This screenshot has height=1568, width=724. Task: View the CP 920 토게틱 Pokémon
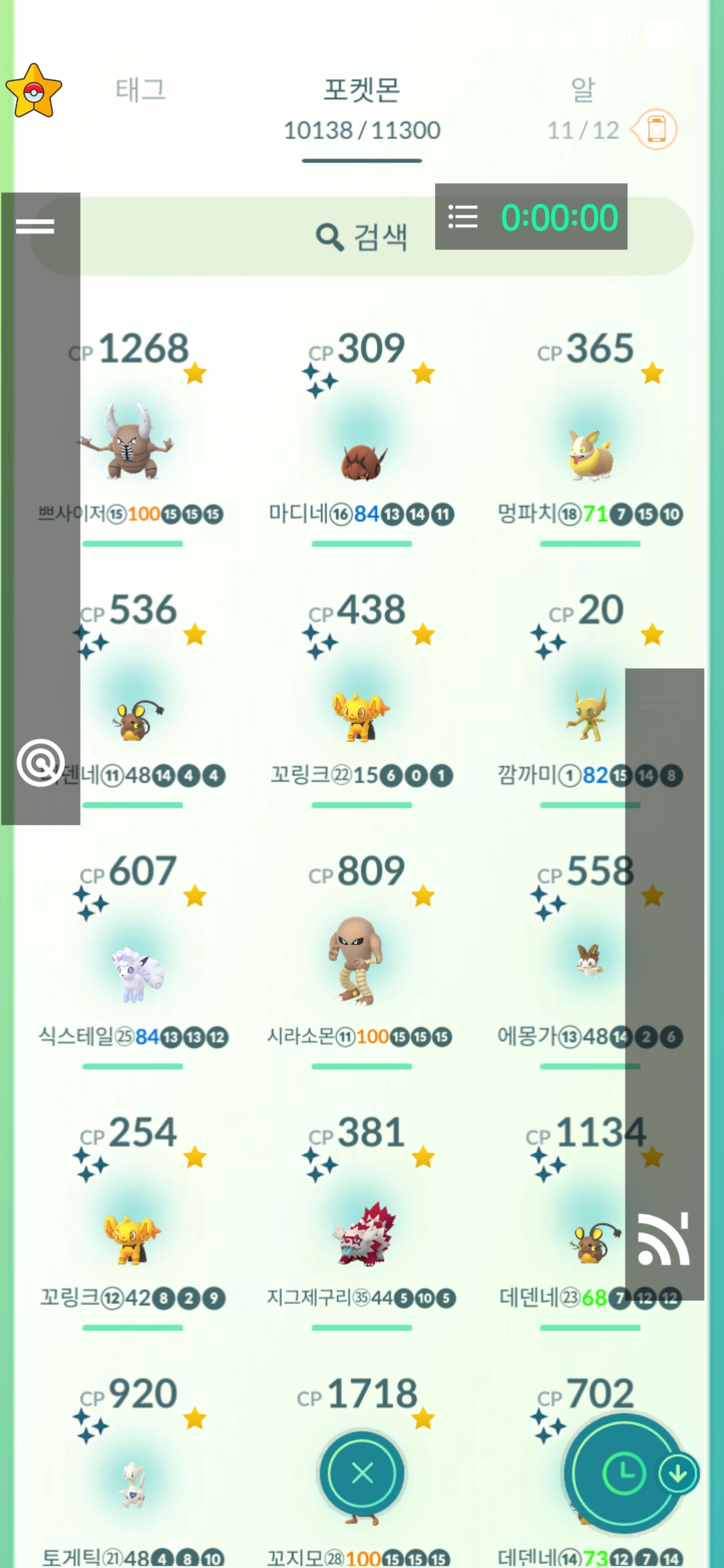click(133, 1484)
